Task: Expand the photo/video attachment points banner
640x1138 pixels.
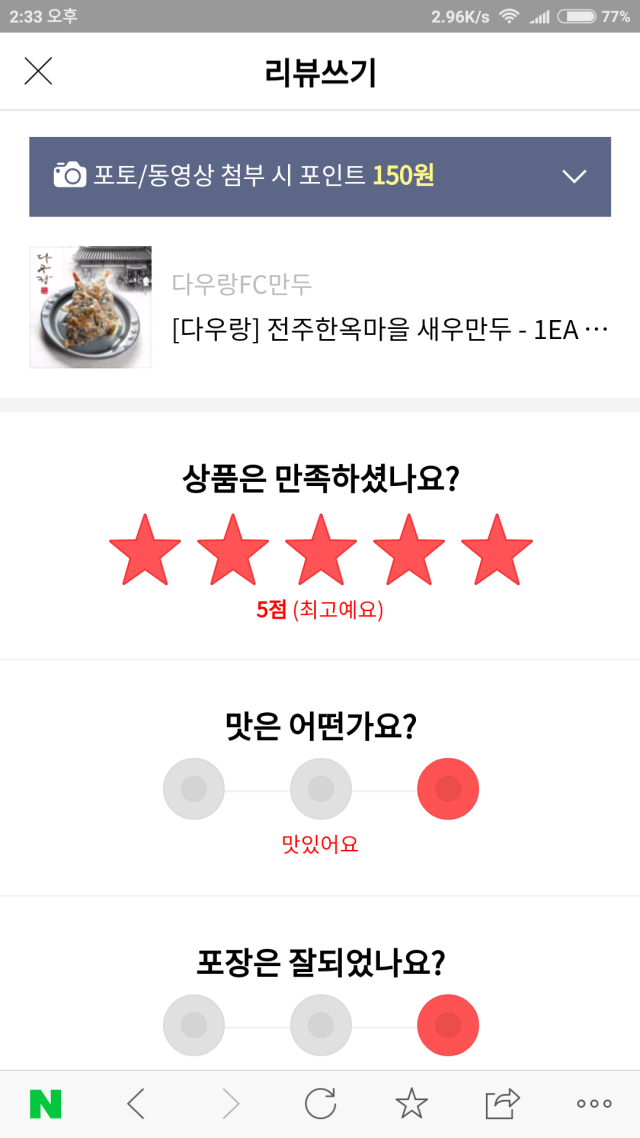Action: 573,176
